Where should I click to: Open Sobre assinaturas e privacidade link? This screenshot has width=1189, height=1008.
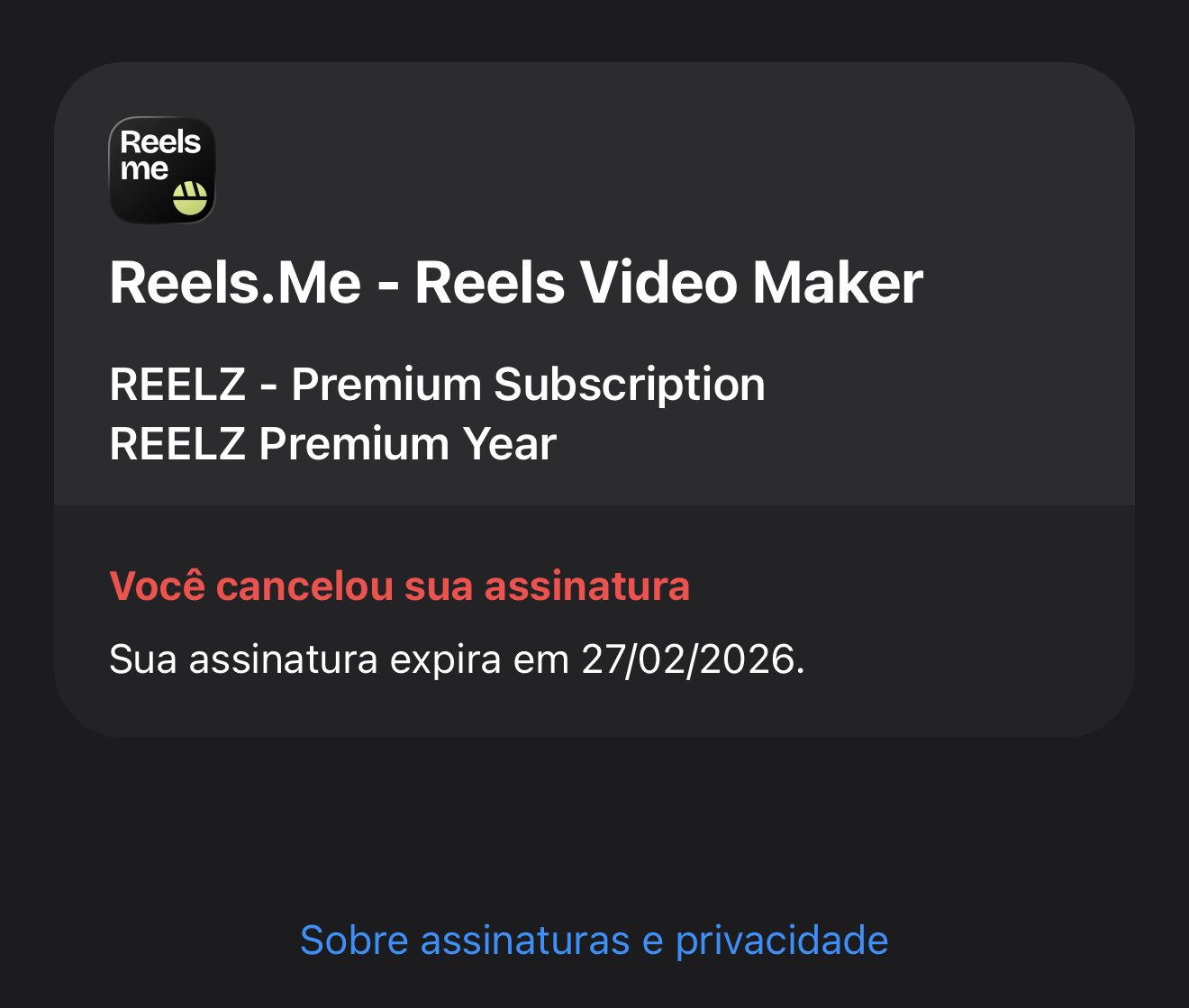point(594,940)
